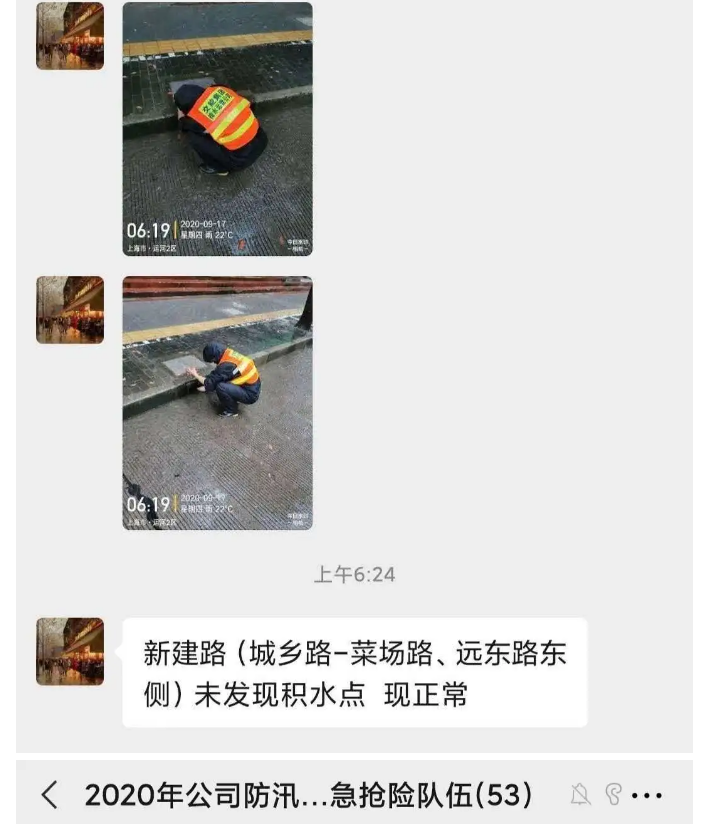Go back from the group chat
Viewport: 701px width, 824px height.
[49, 795]
